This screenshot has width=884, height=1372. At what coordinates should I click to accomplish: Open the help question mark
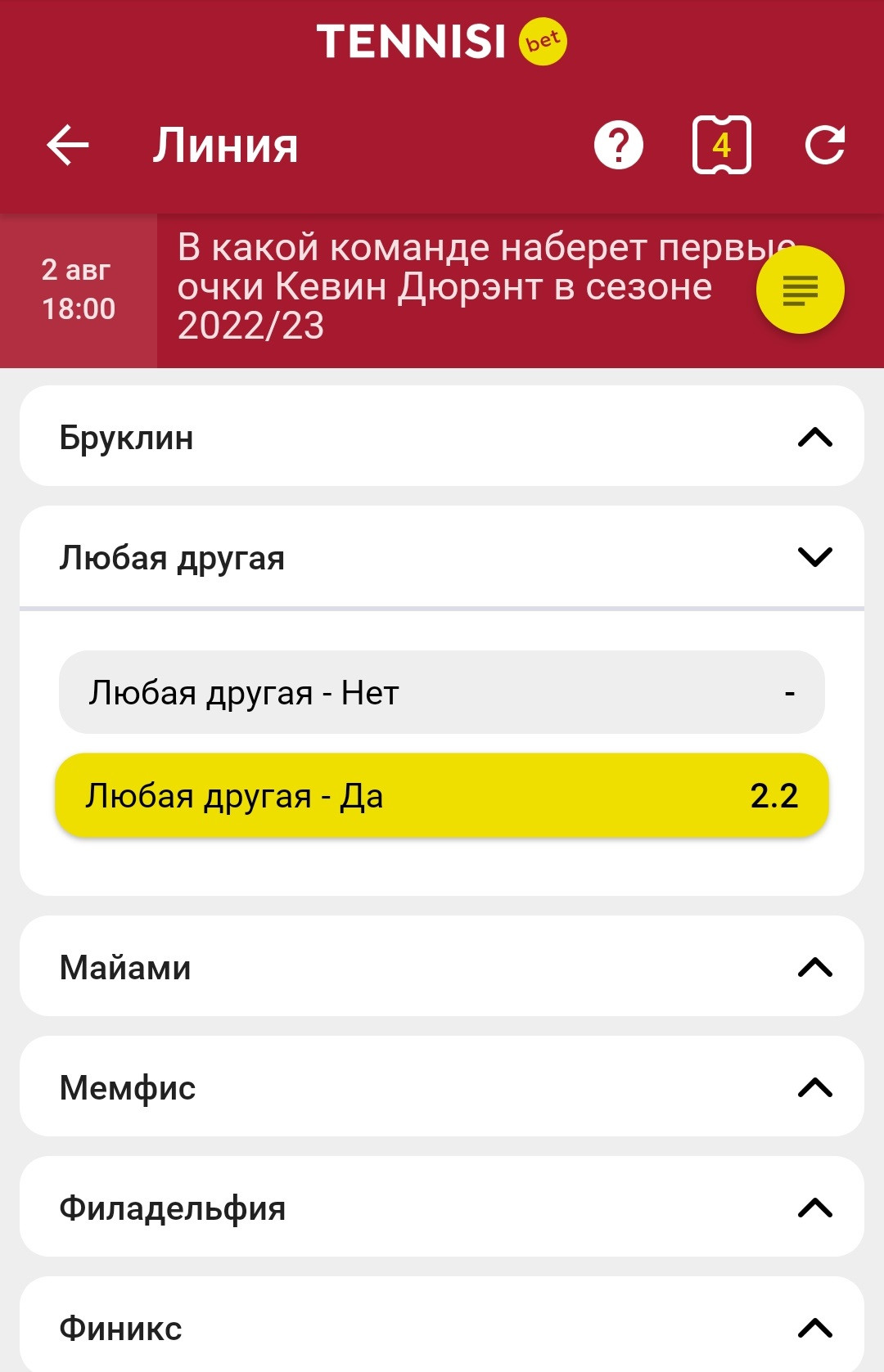618,146
